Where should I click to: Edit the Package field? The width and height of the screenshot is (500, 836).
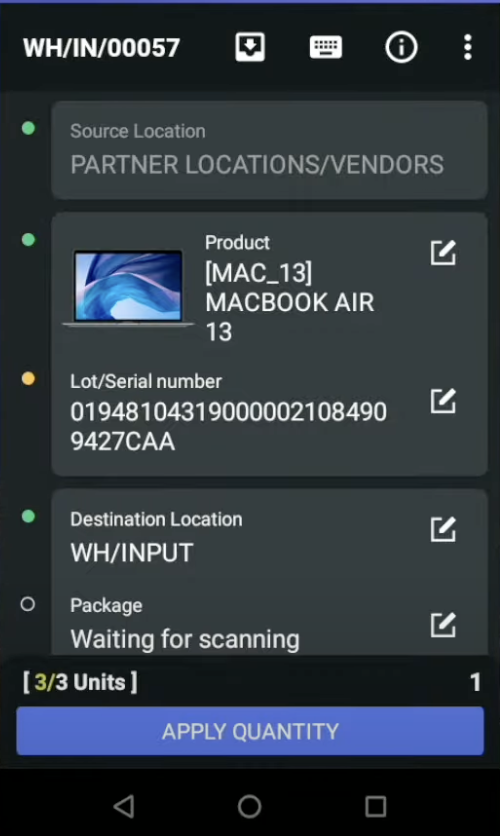click(443, 625)
